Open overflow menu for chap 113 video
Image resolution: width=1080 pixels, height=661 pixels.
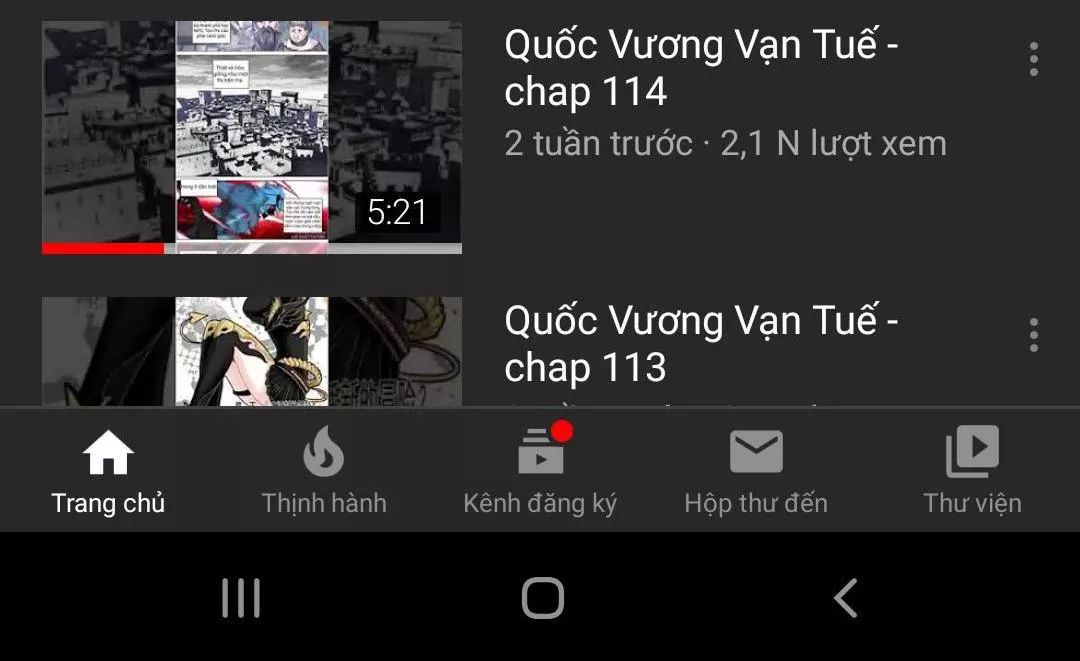[x=1033, y=335]
